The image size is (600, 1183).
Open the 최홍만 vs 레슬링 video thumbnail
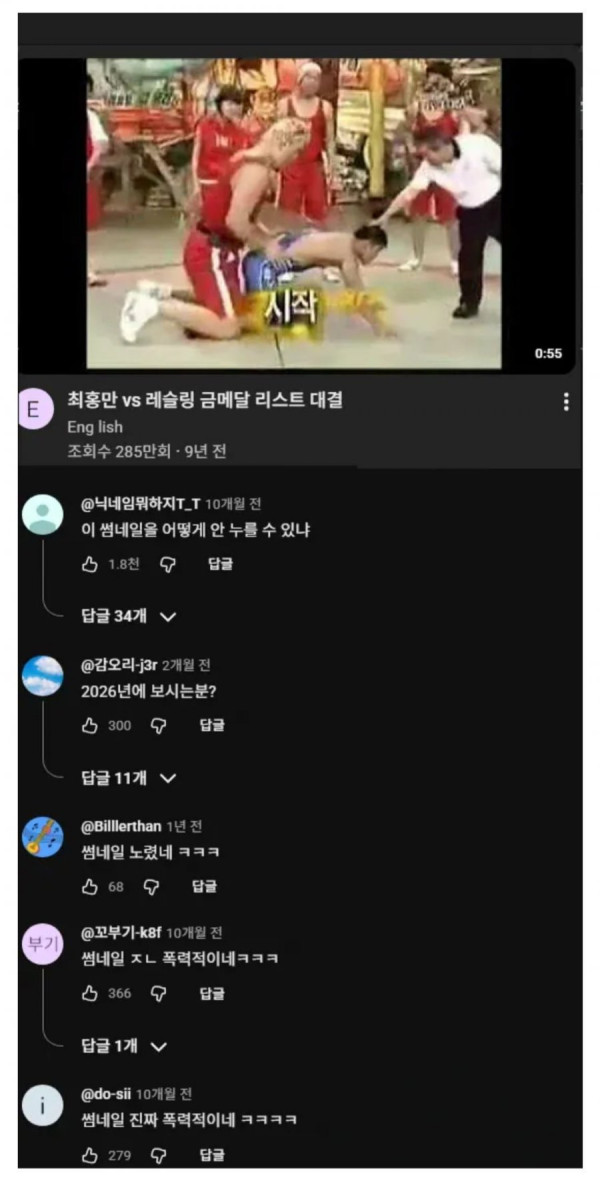295,213
